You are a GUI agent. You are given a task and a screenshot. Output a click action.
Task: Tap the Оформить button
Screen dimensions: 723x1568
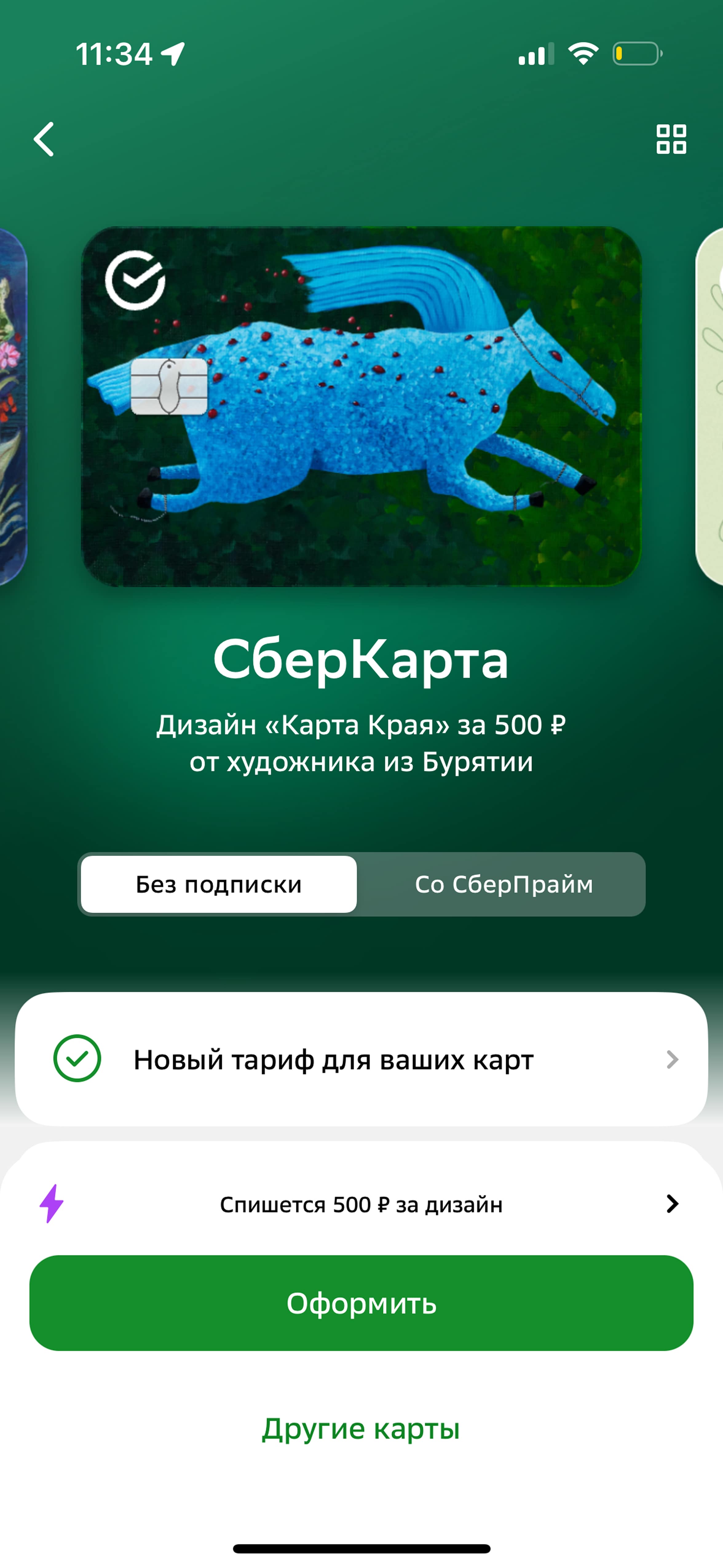(361, 1303)
